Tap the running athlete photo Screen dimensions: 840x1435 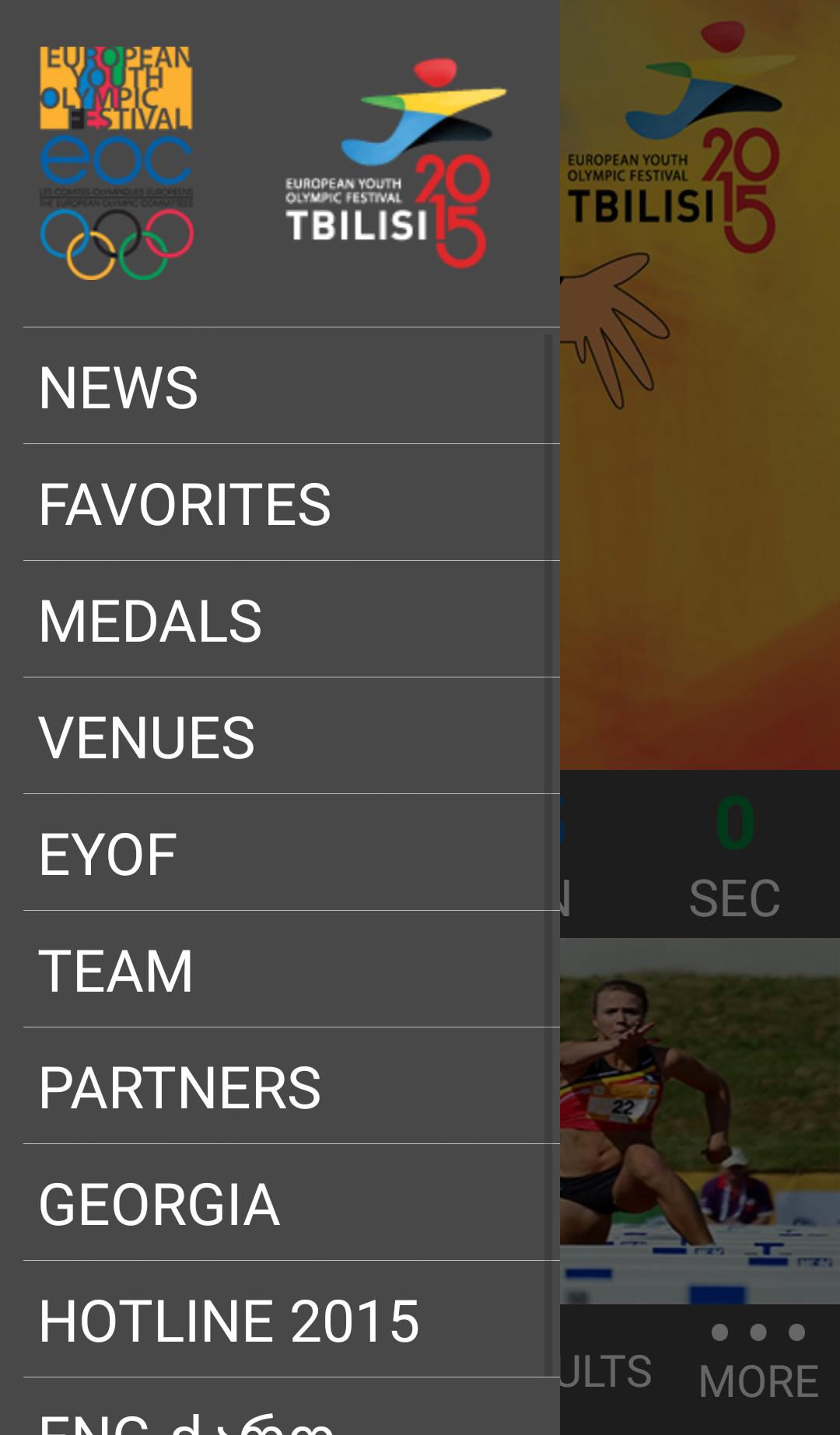point(700,1104)
